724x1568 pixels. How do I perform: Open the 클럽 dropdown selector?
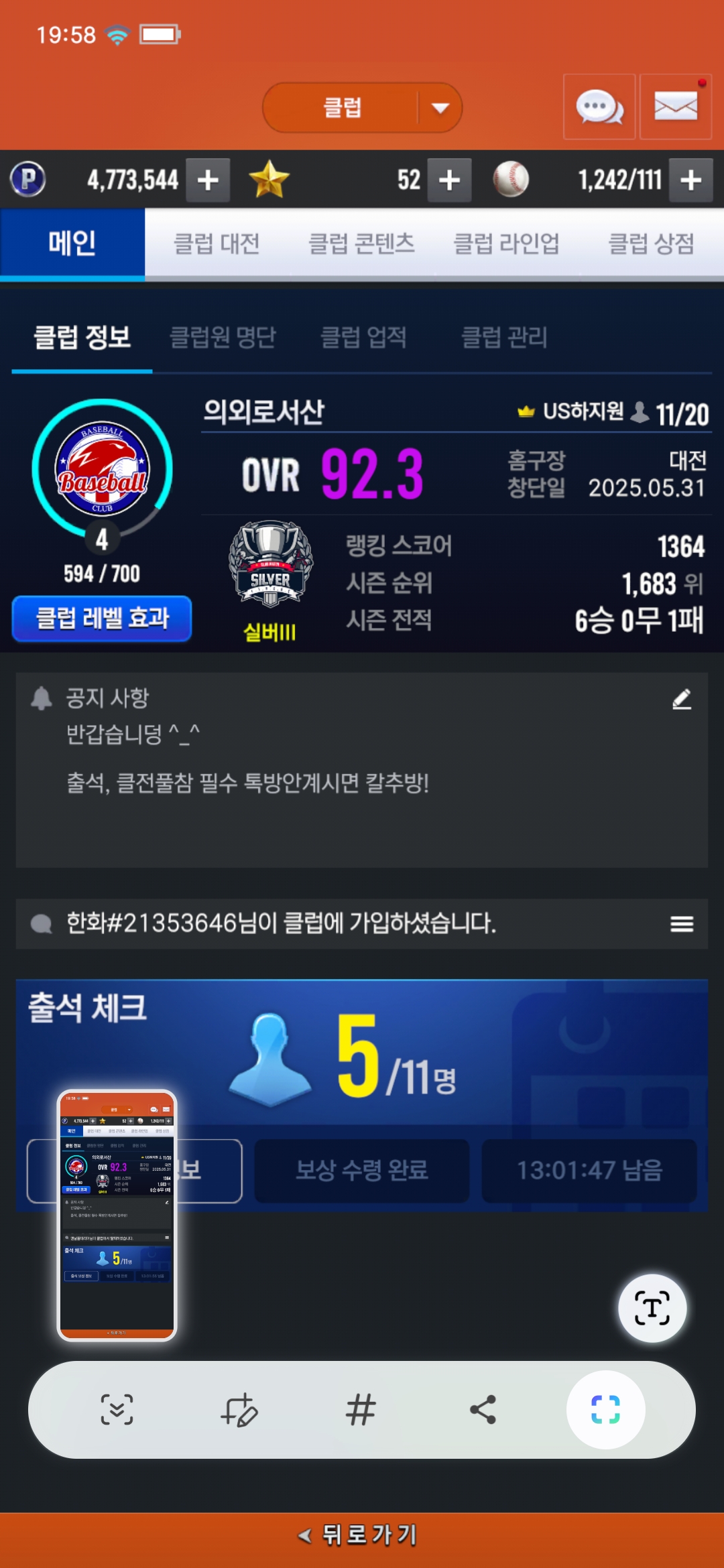click(362, 107)
